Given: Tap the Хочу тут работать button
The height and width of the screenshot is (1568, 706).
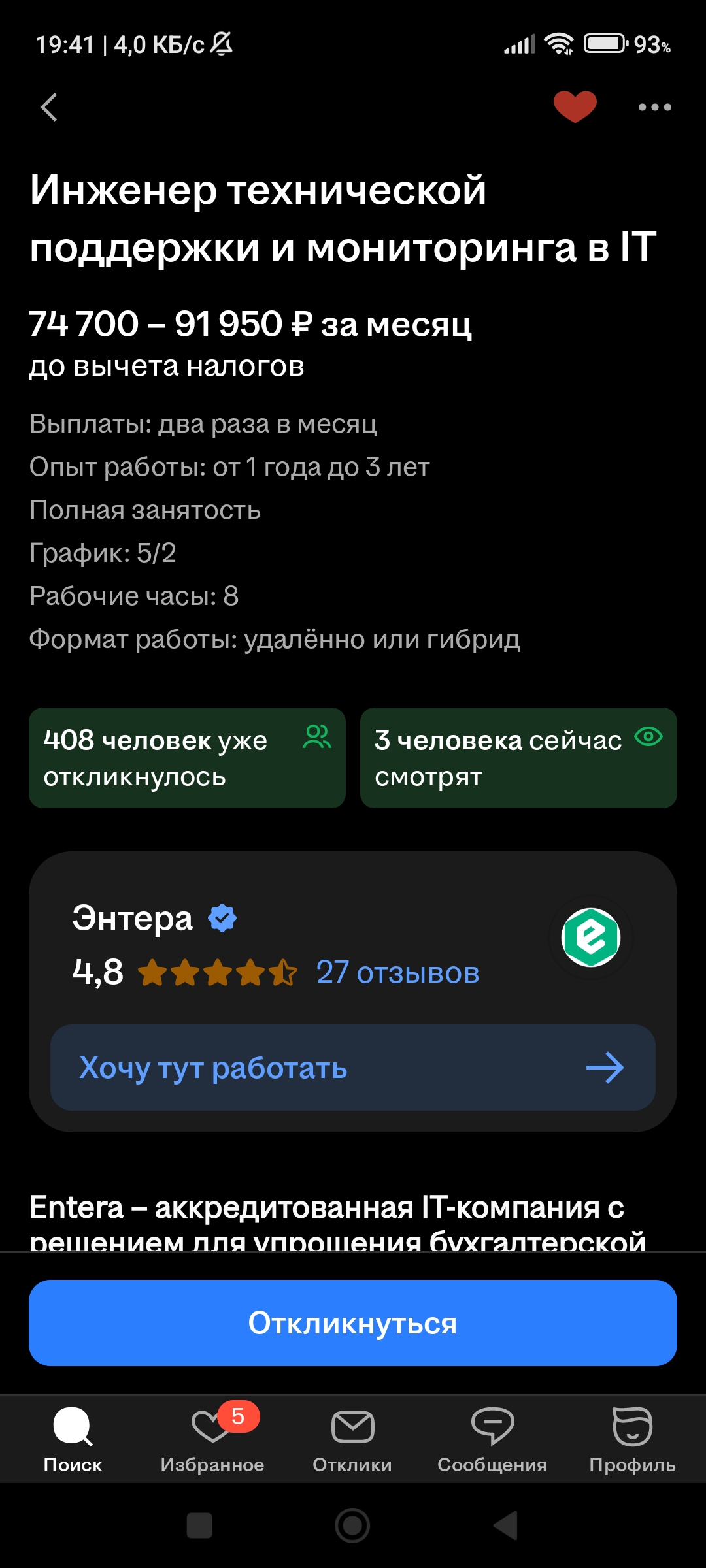Looking at the screenshot, I should click(x=353, y=1068).
